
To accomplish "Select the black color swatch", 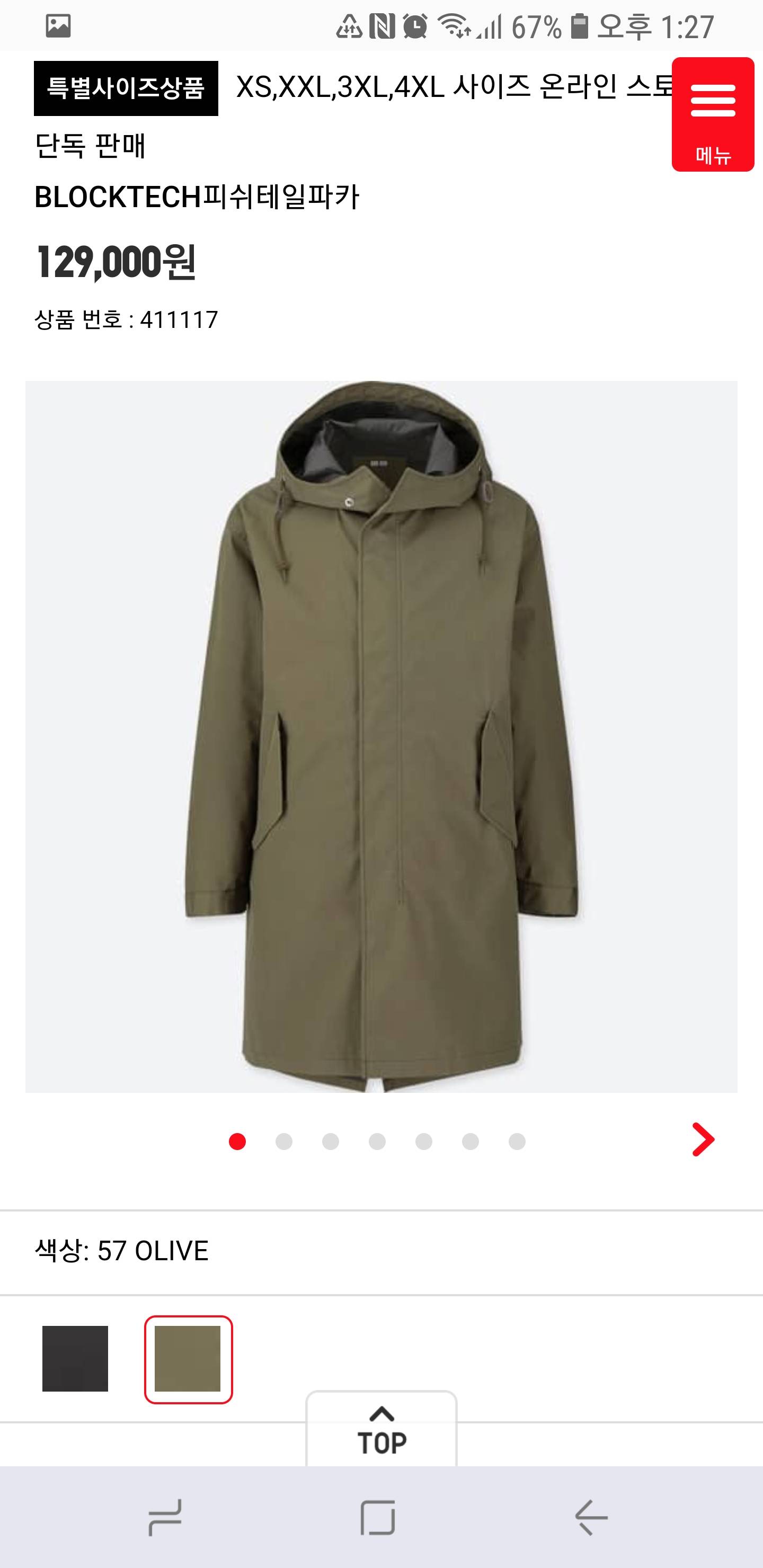I will tap(75, 1359).
